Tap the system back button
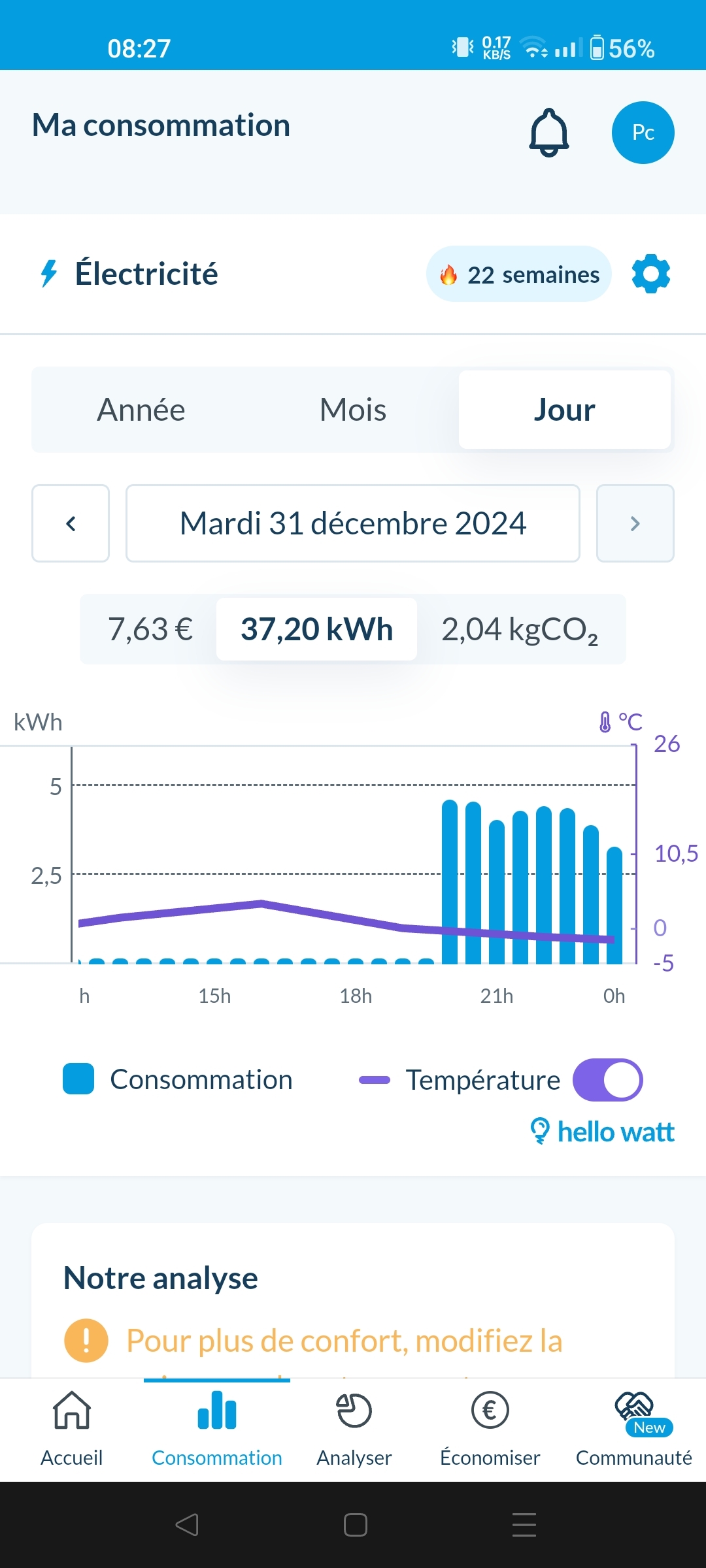Screen dimensions: 706x1568 (x=187, y=1525)
